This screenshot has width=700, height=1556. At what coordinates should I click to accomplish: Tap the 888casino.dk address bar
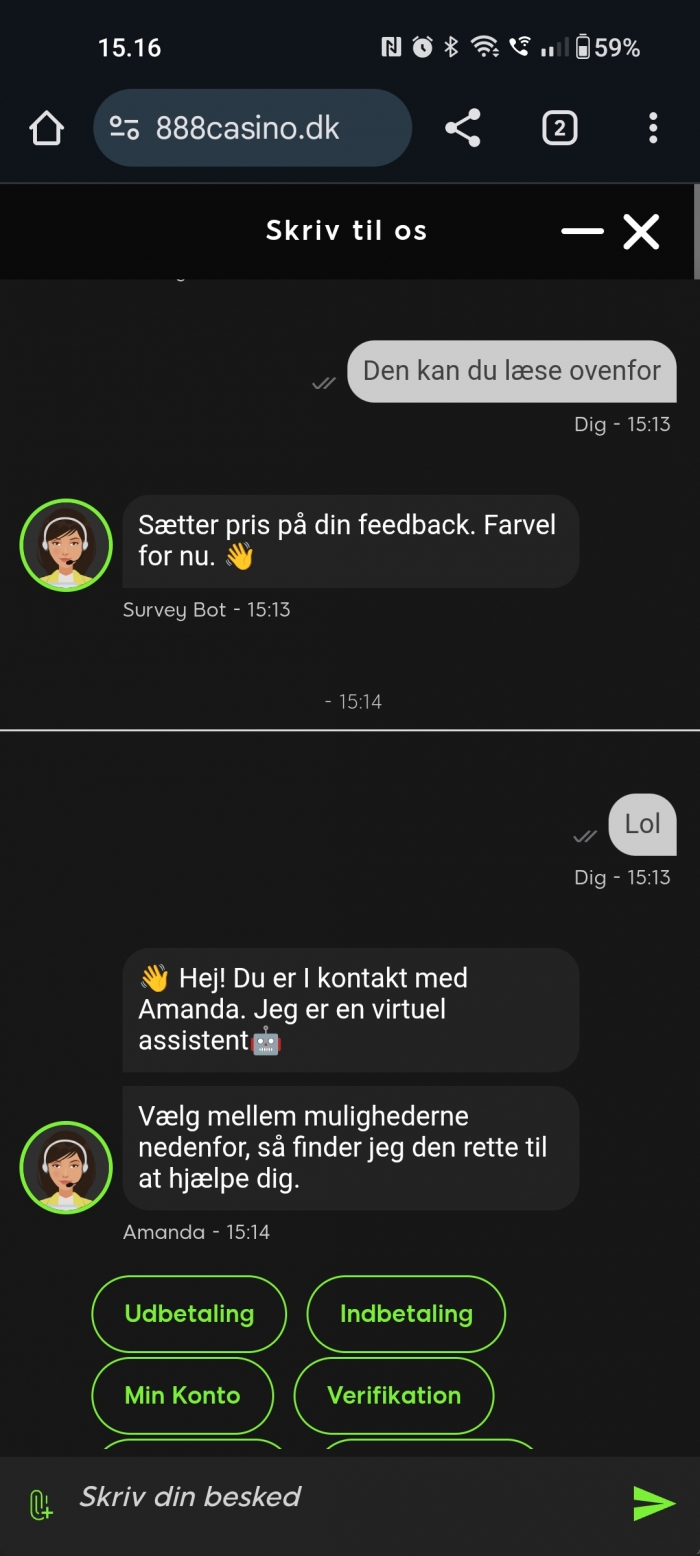252,128
